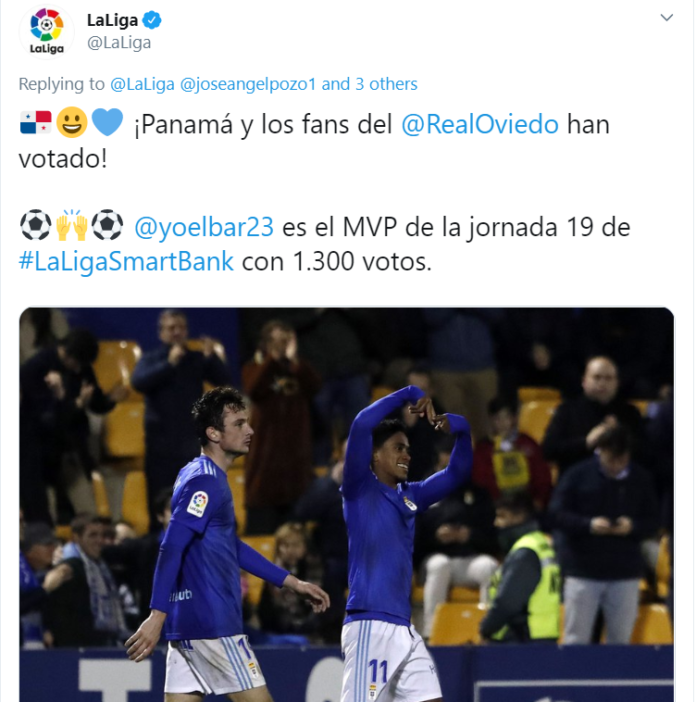Open @joseangelpozo1 in replying-to line
Viewport: 696px width, 702px height.
pyautogui.click(x=247, y=84)
